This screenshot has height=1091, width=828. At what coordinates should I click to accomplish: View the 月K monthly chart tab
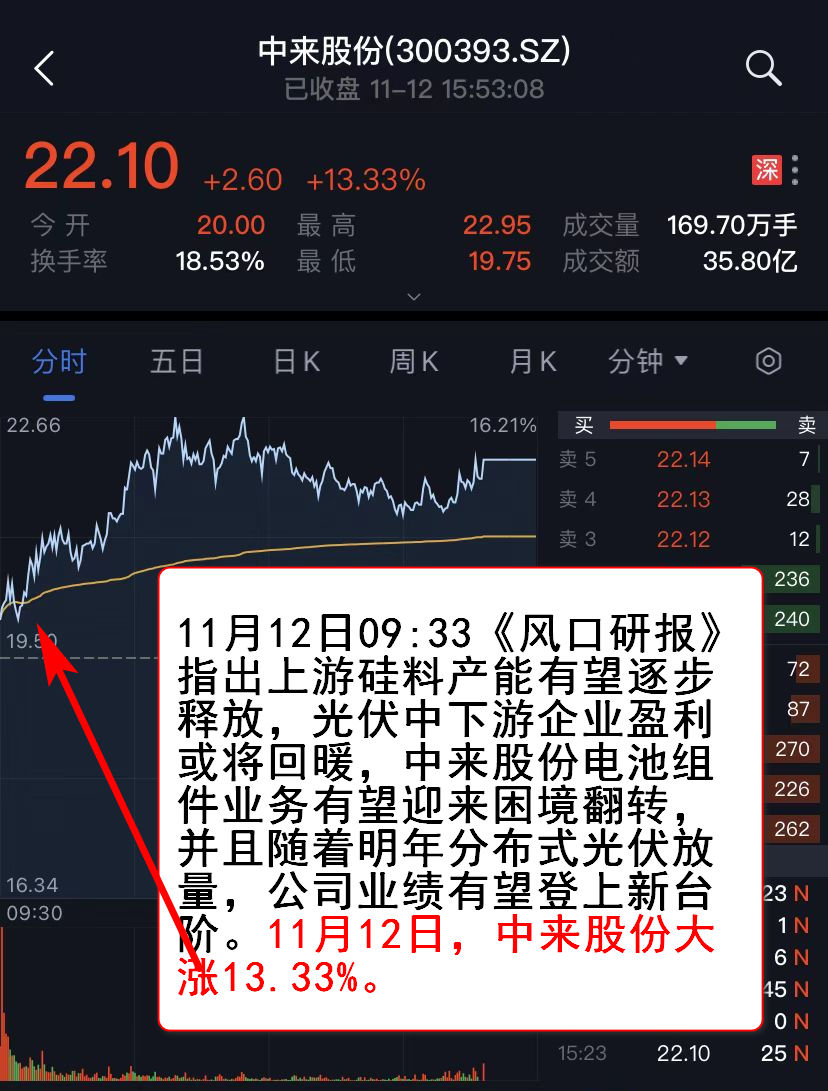pos(532,361)
